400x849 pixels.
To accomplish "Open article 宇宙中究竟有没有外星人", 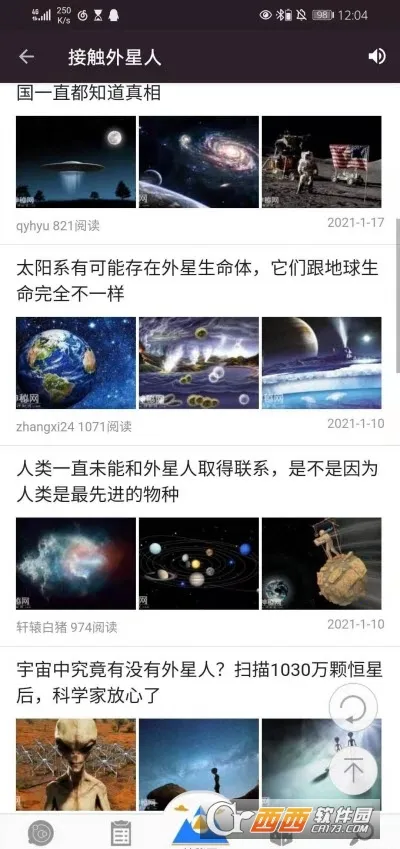I will coord(199,682).
